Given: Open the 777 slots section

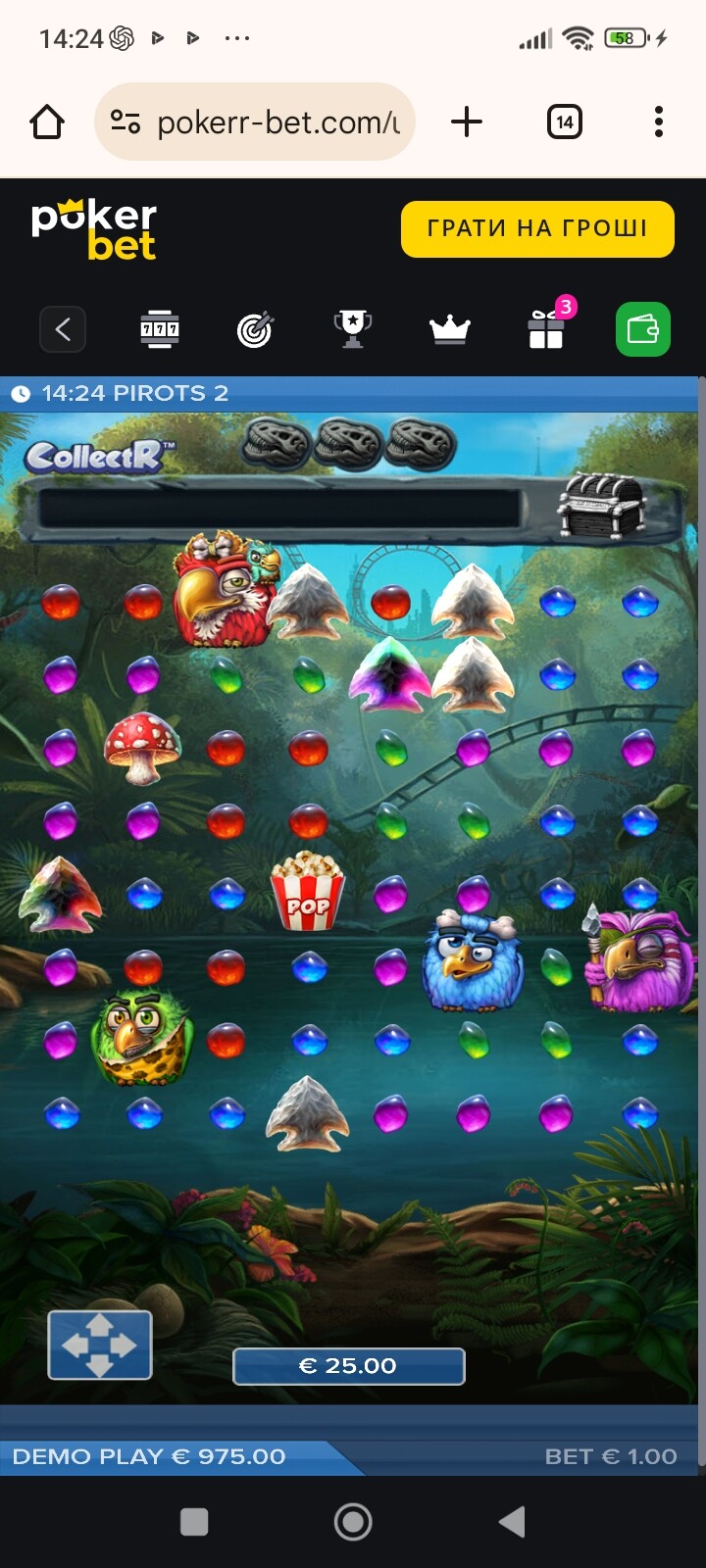Looking at the screenshot, I should [160, 329].
